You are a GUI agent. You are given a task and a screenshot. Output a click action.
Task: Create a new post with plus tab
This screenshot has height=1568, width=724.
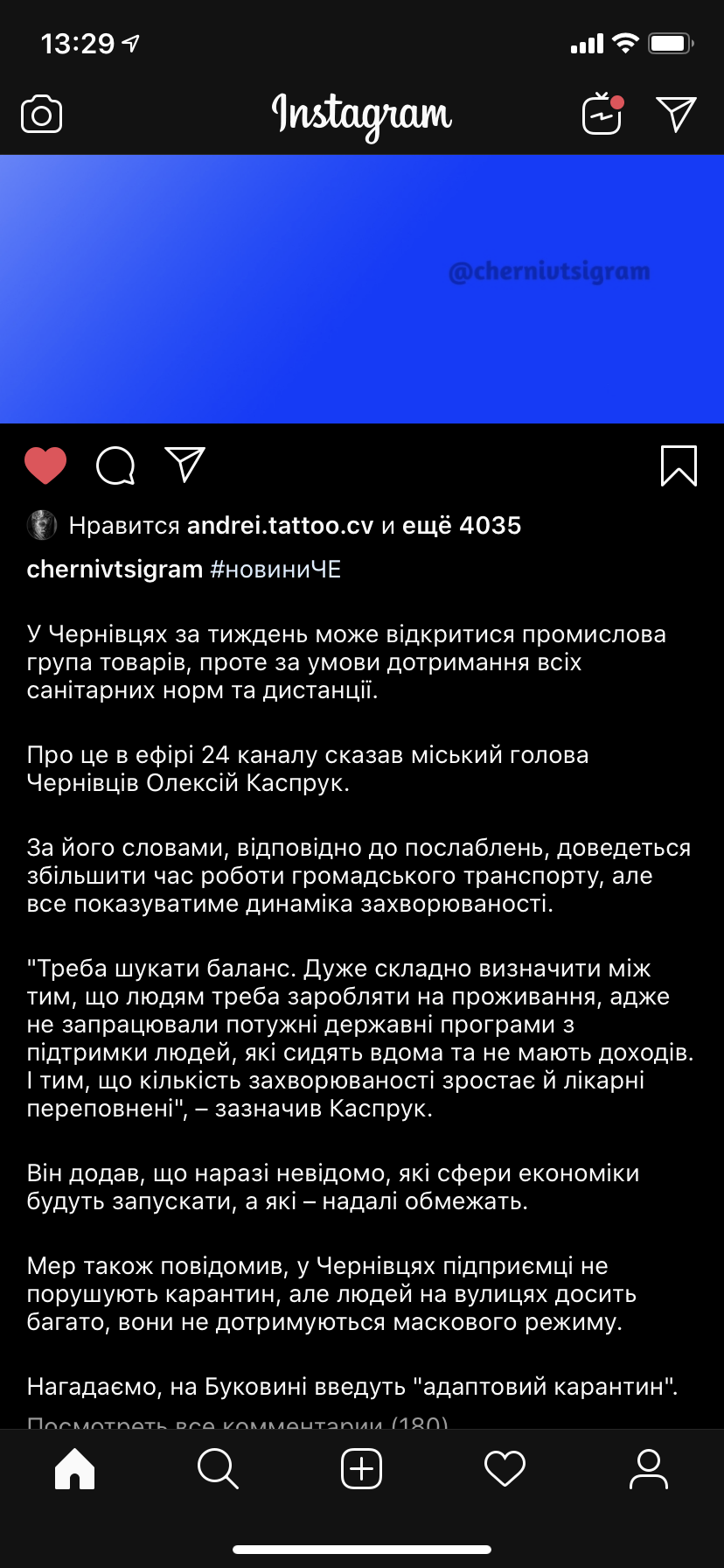(x=361, y=1468)
